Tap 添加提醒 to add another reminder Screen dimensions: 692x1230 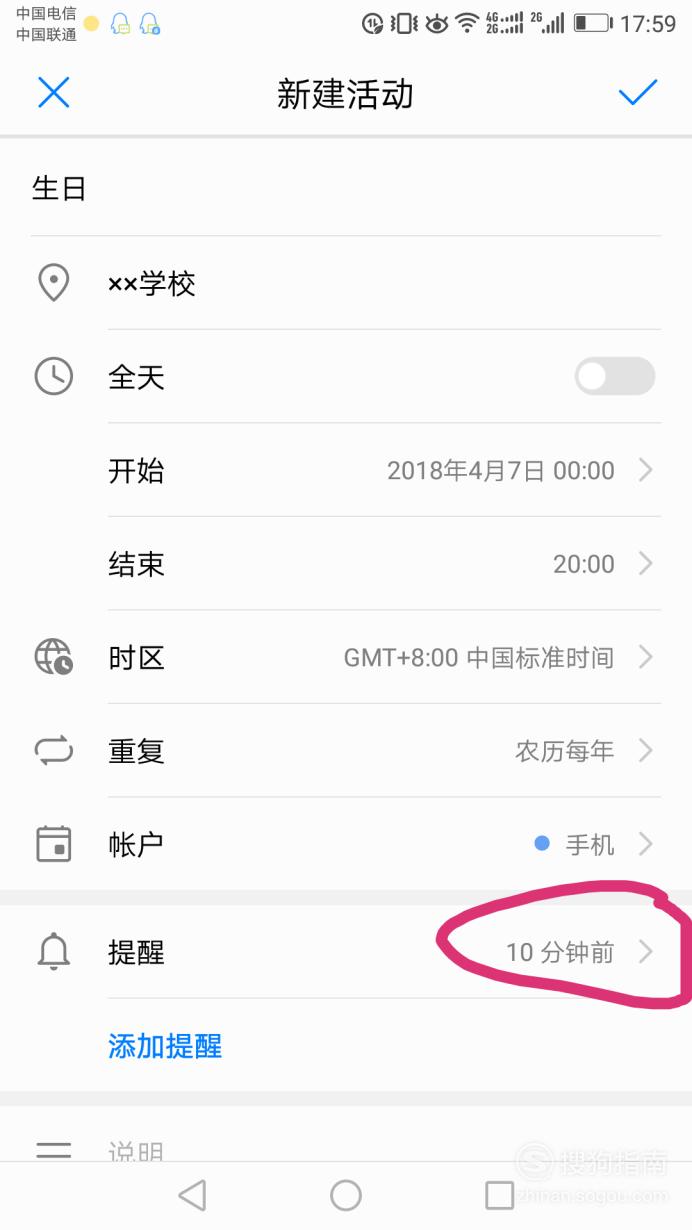[x=165, y=1046]
